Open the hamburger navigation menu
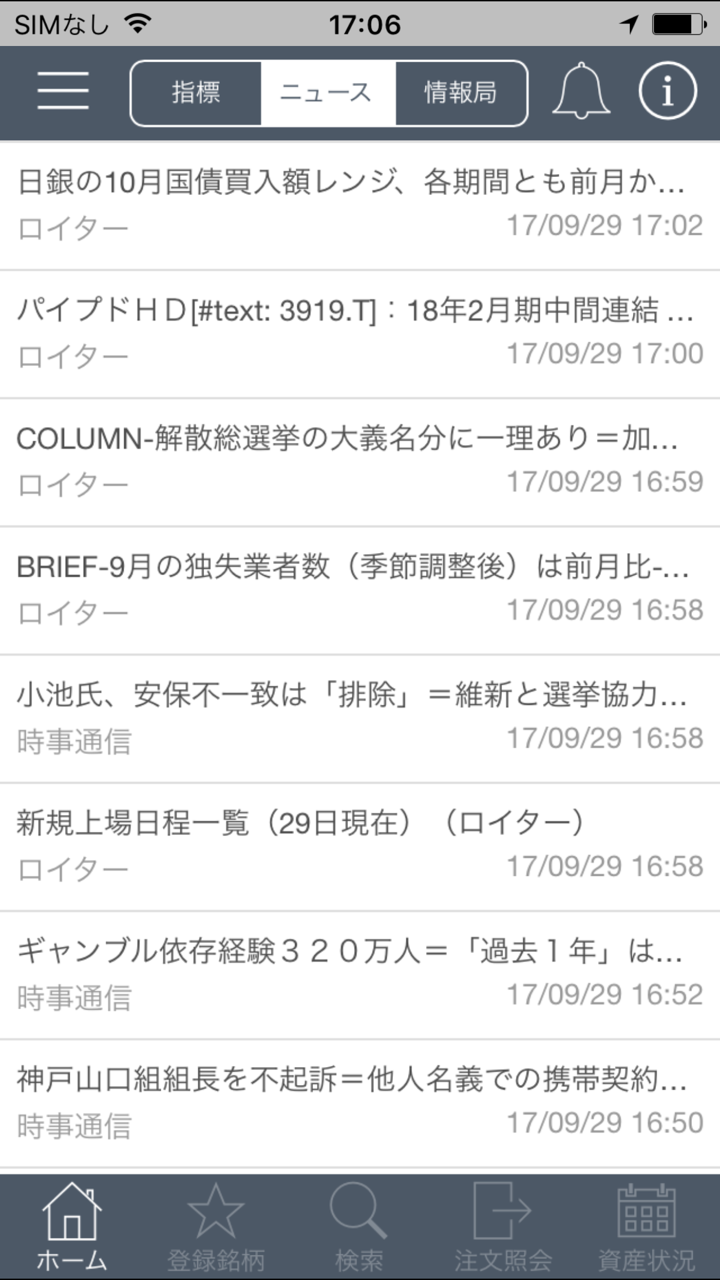720x1280 pixels. coord(62,89)
